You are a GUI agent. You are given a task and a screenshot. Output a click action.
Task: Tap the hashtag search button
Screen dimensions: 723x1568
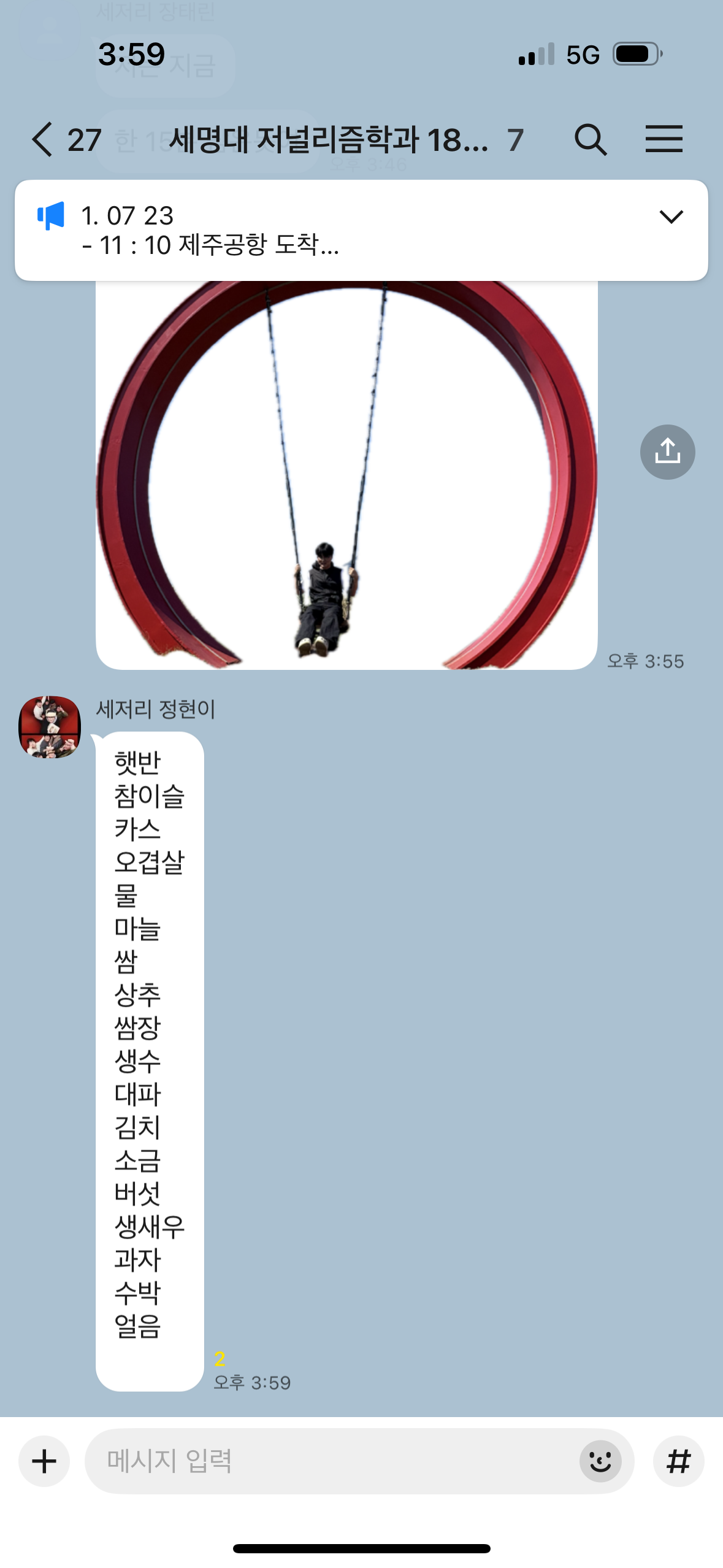pos(678,1461)
